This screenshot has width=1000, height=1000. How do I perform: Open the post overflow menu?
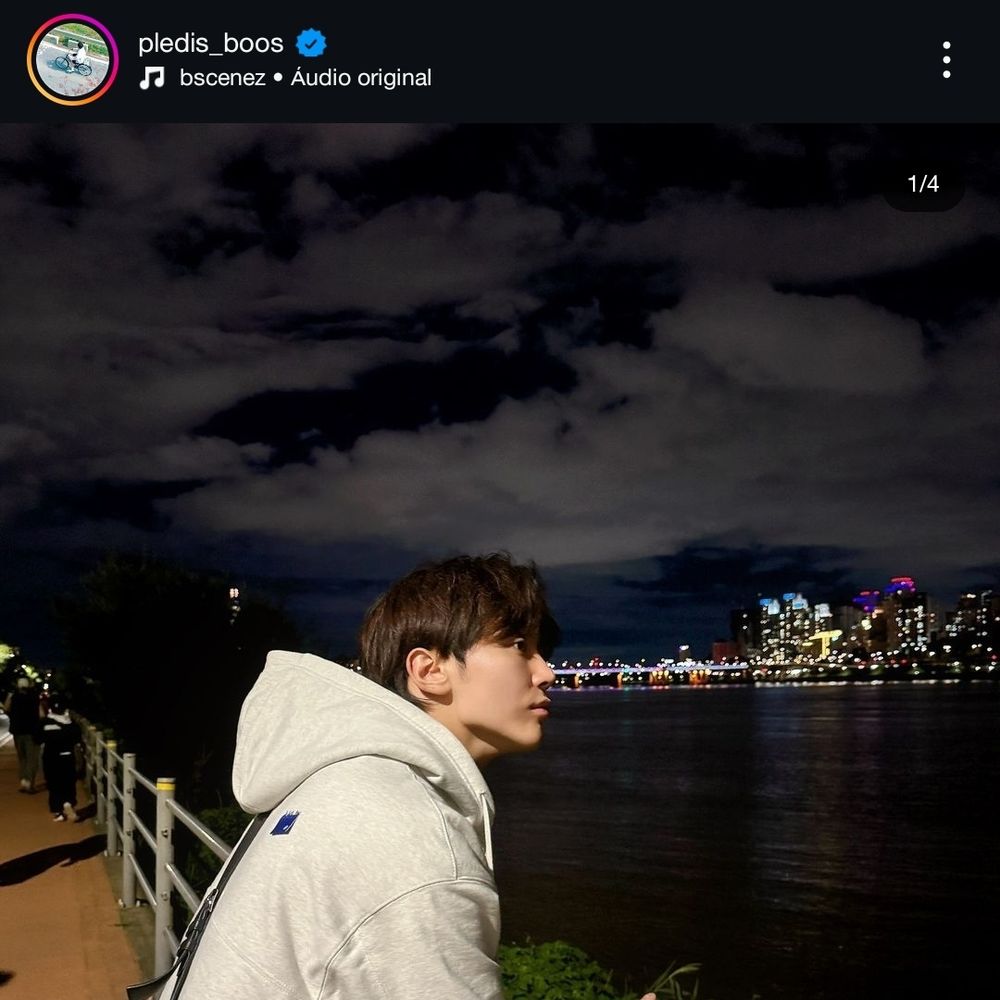click(x=946, y=60)
